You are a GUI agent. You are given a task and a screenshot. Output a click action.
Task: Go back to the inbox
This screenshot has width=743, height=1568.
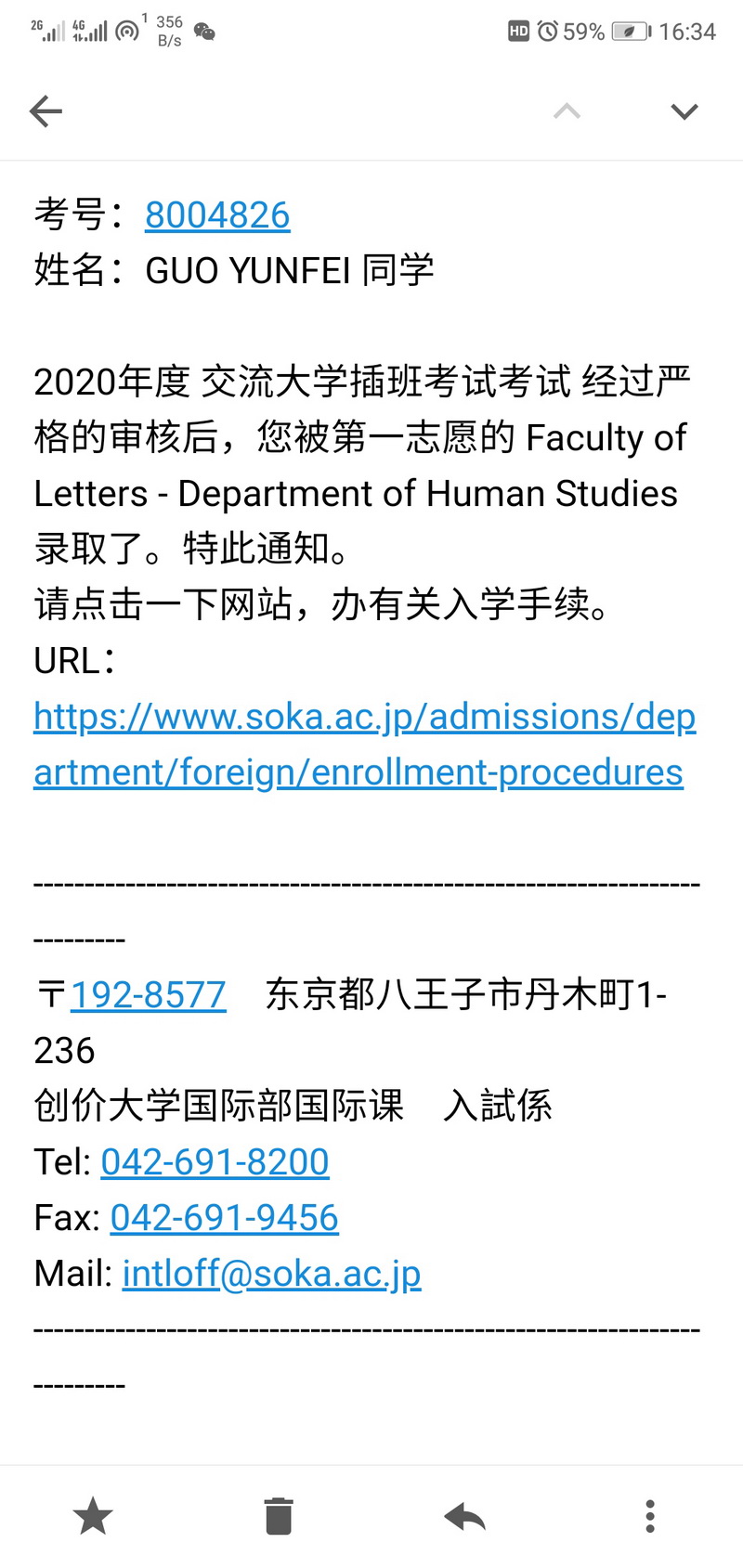point(46,111)
